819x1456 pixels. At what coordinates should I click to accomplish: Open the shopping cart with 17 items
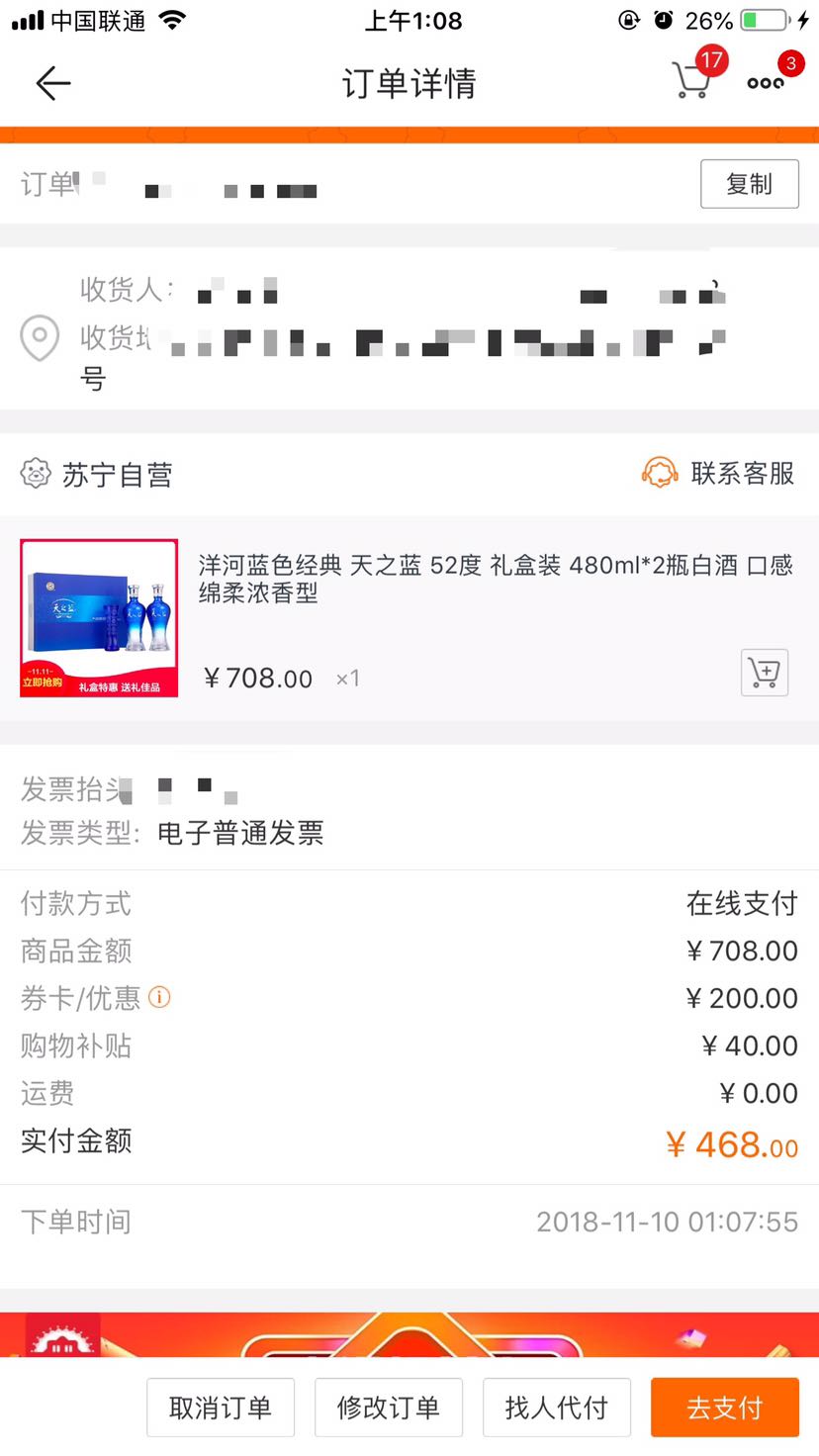[x=692, y=83]
